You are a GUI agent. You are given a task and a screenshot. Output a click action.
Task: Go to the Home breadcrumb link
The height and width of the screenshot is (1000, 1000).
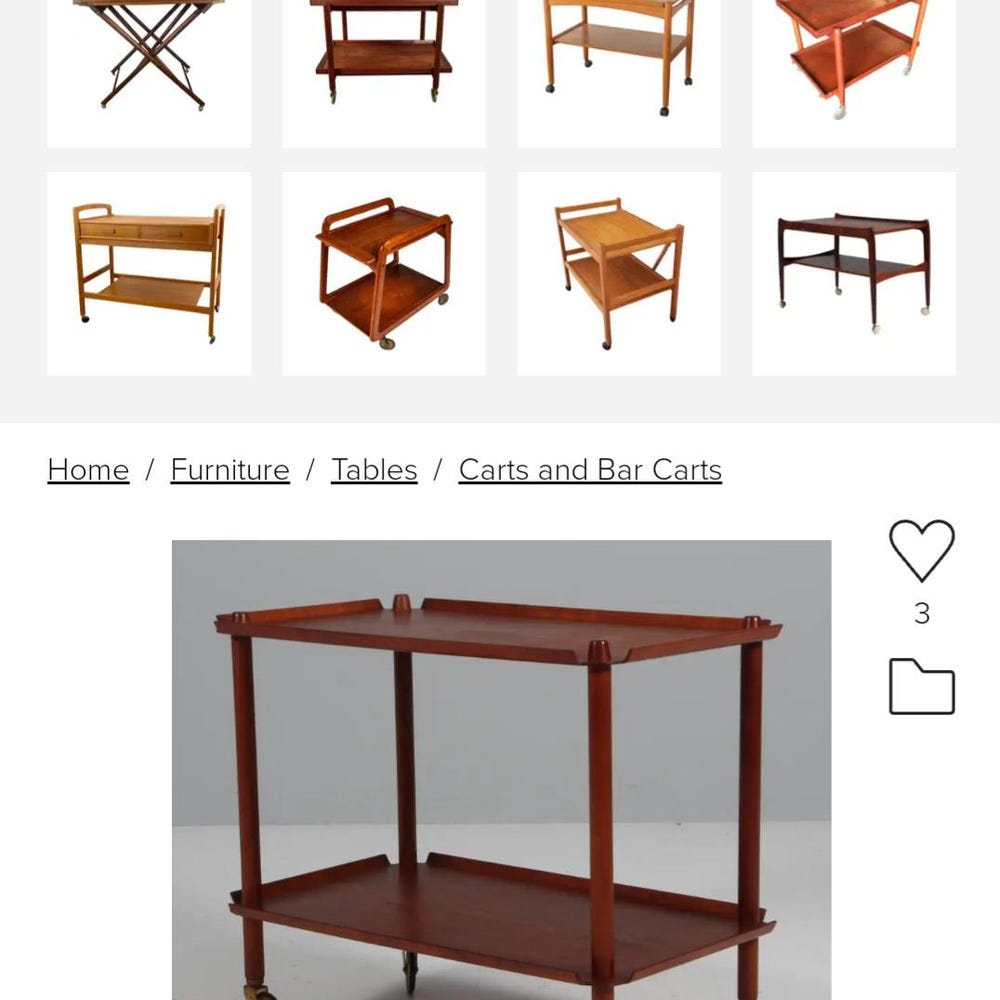pyautogui.click(x=88, y=470)
